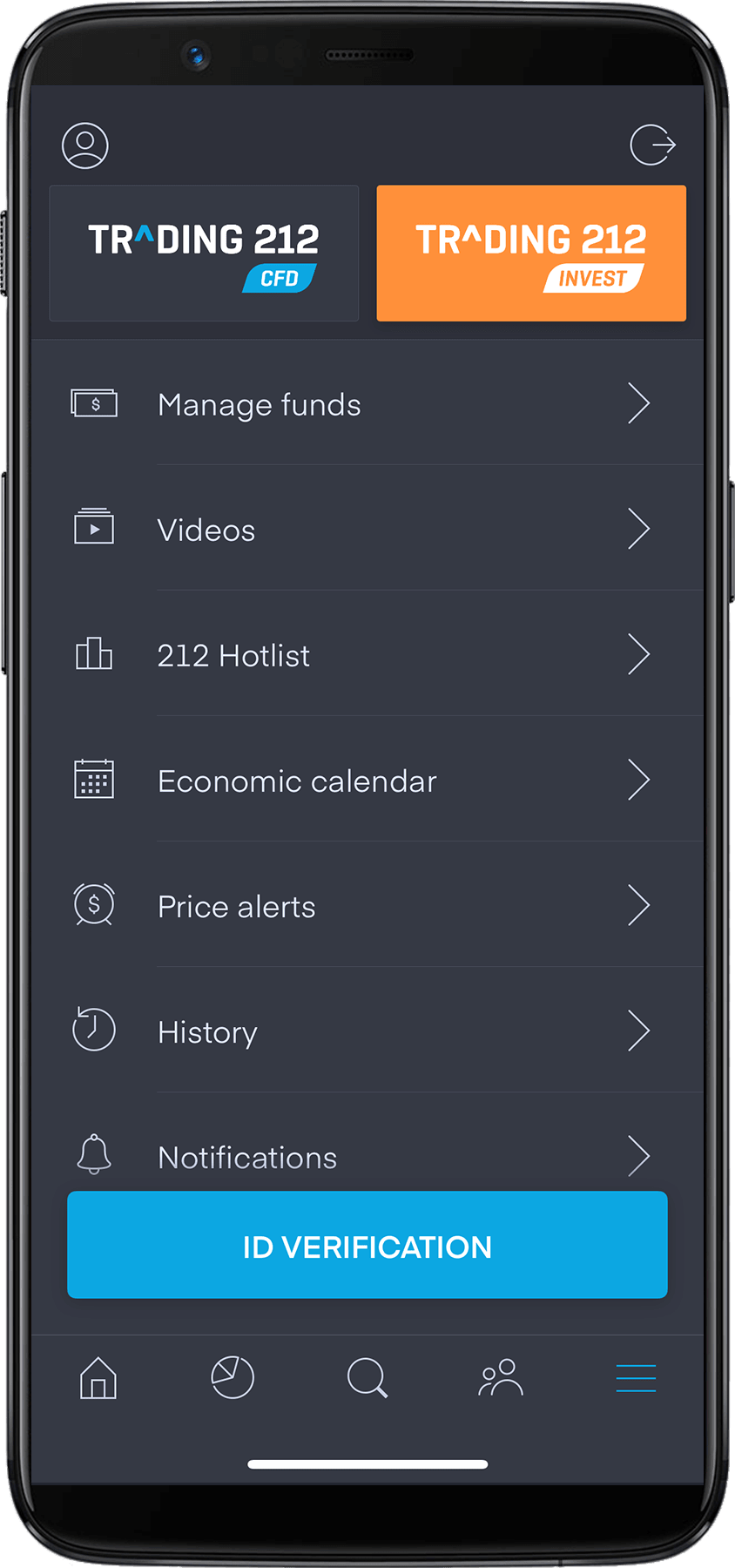The image size is (735, 1568).
Task: Switch to the Trading 212 CFD account
Action: click(204, 253)
